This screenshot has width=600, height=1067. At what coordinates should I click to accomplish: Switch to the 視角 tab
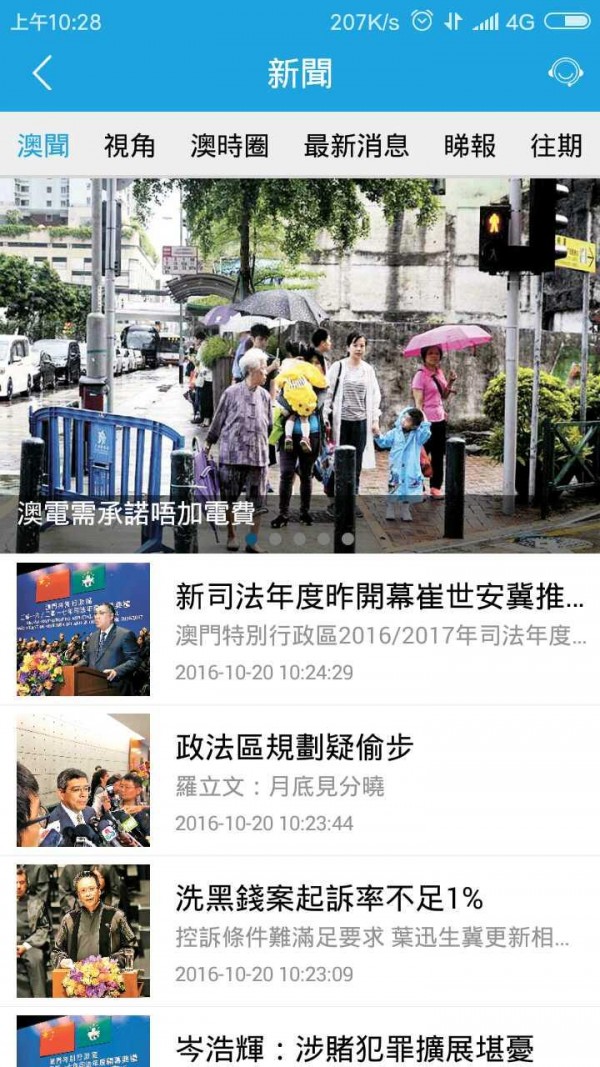coord(129,146)
